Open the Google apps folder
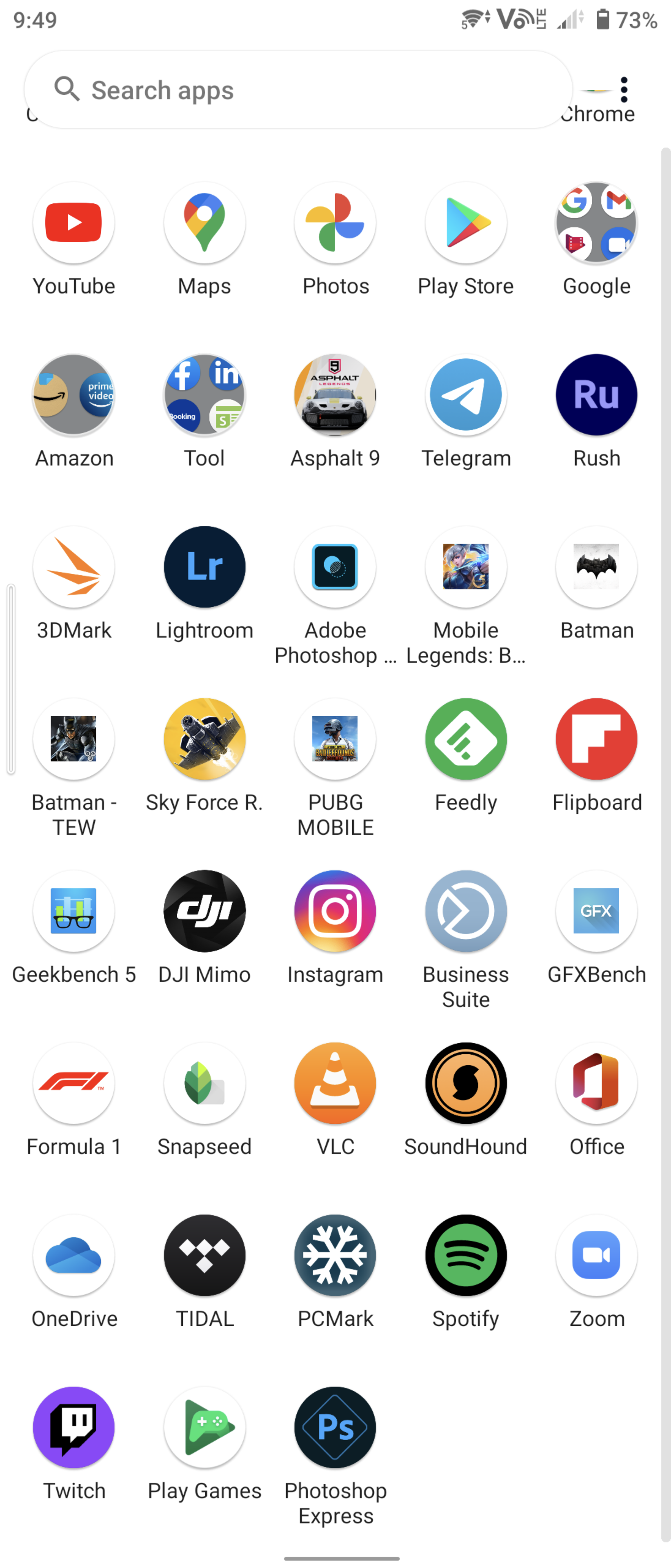This screenshot has height=1568, width=671. pyautogui.click(x=596, y=223)
